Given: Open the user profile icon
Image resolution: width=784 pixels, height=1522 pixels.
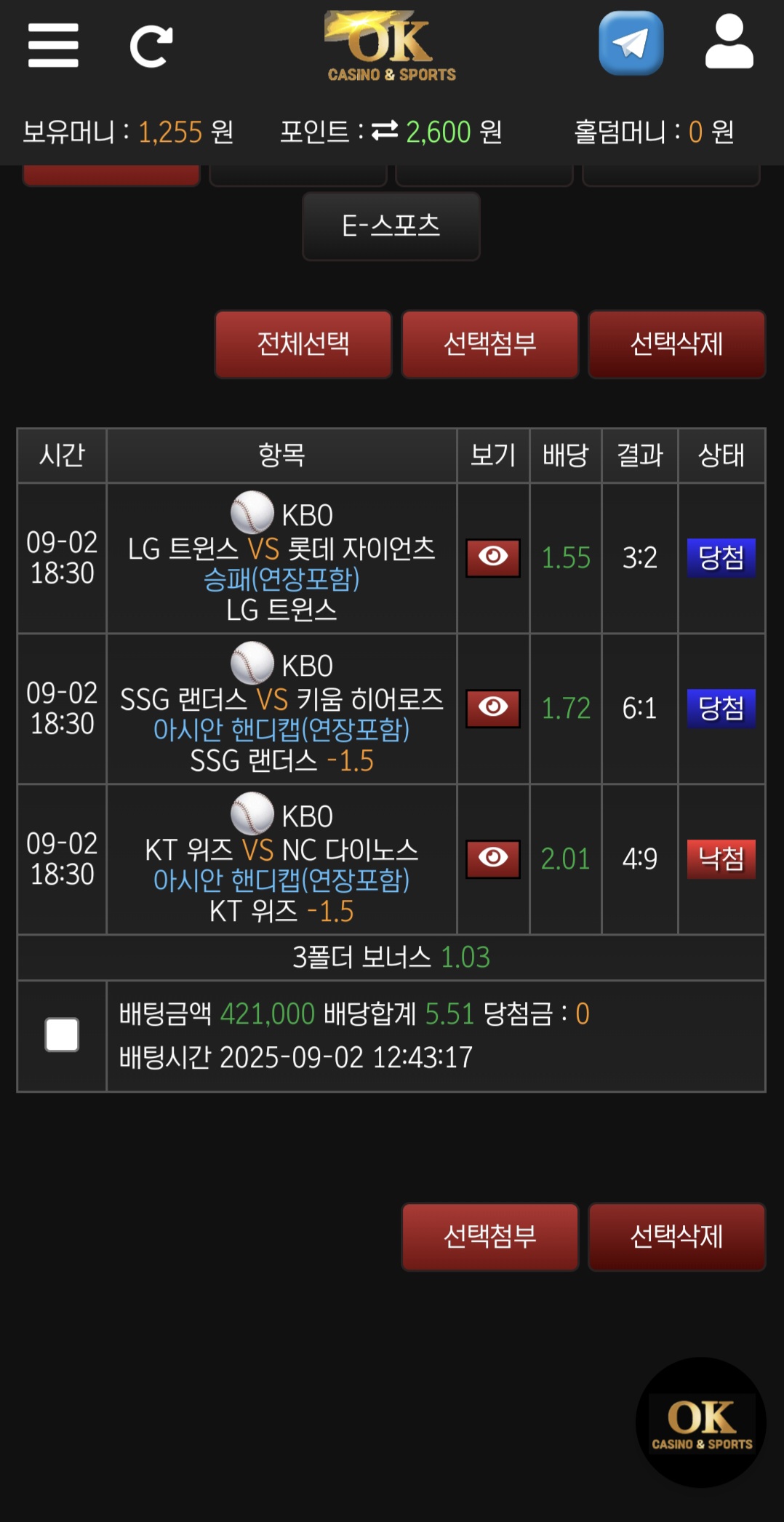Looking at the screenshot, I should click(729, 44).
